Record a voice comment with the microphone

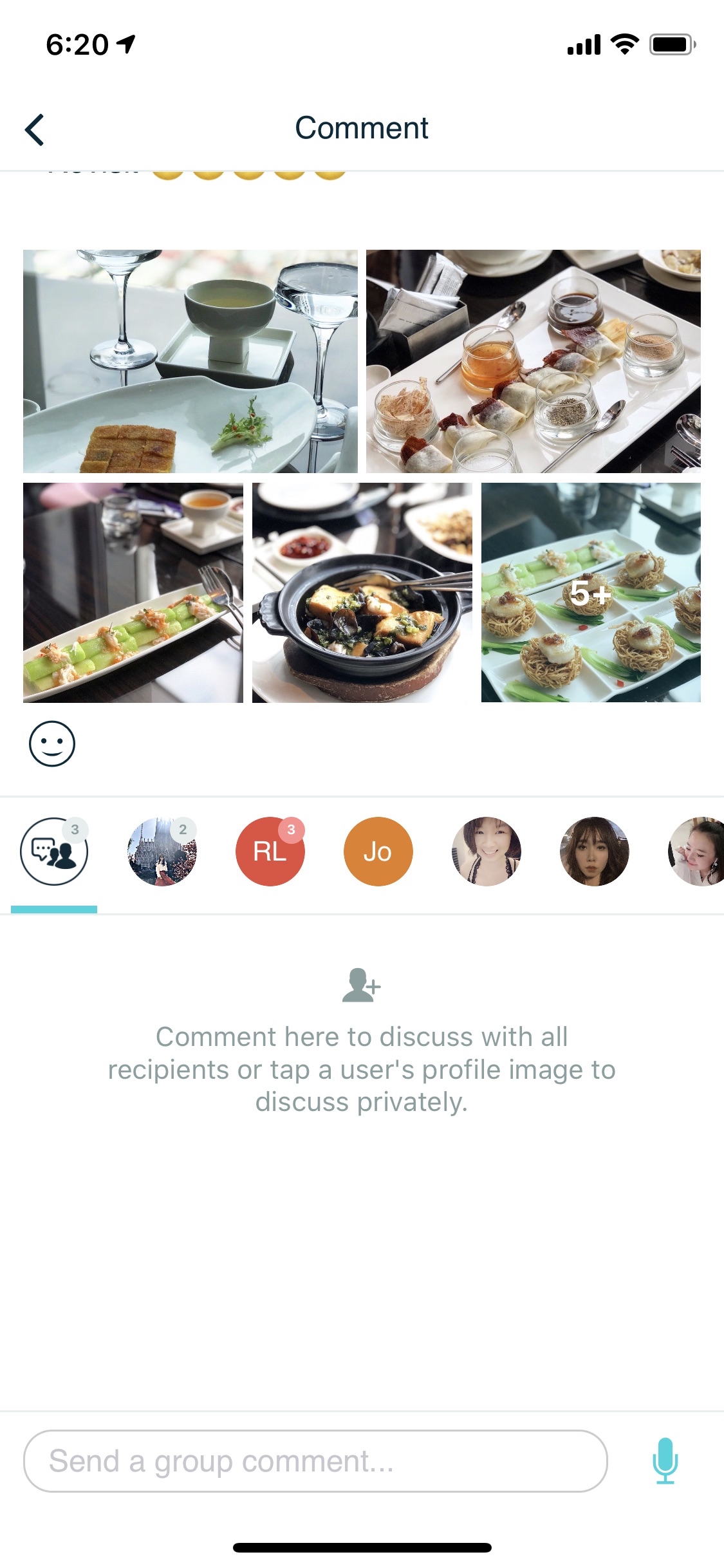(665, 1461)
